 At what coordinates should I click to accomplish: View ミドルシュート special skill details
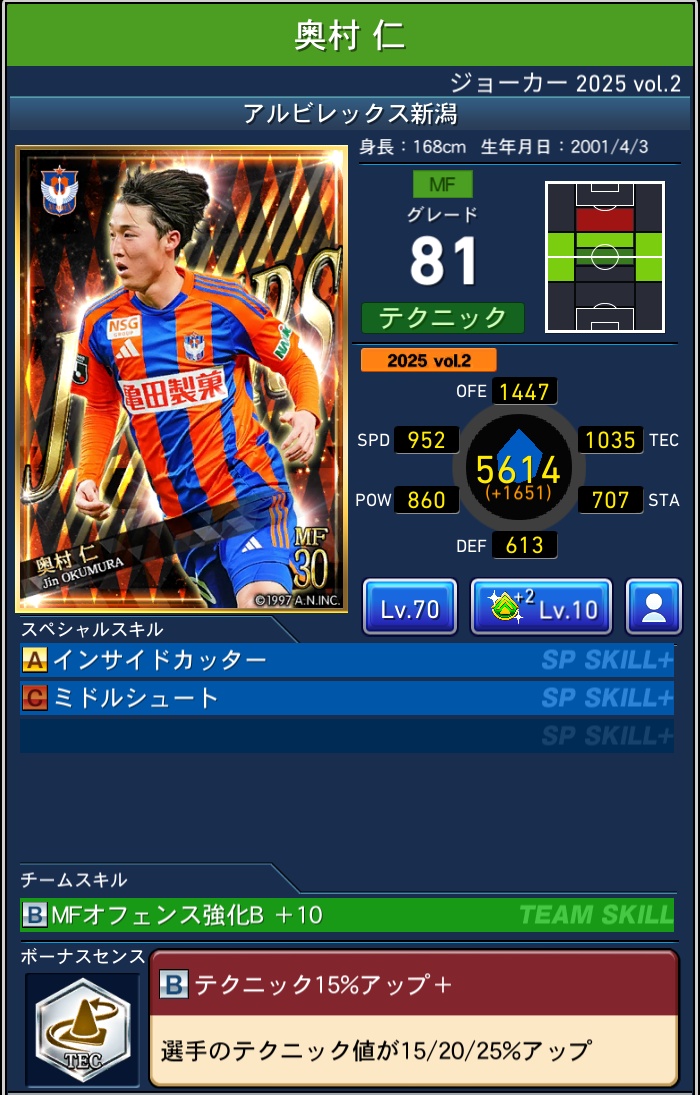(346, 698)
